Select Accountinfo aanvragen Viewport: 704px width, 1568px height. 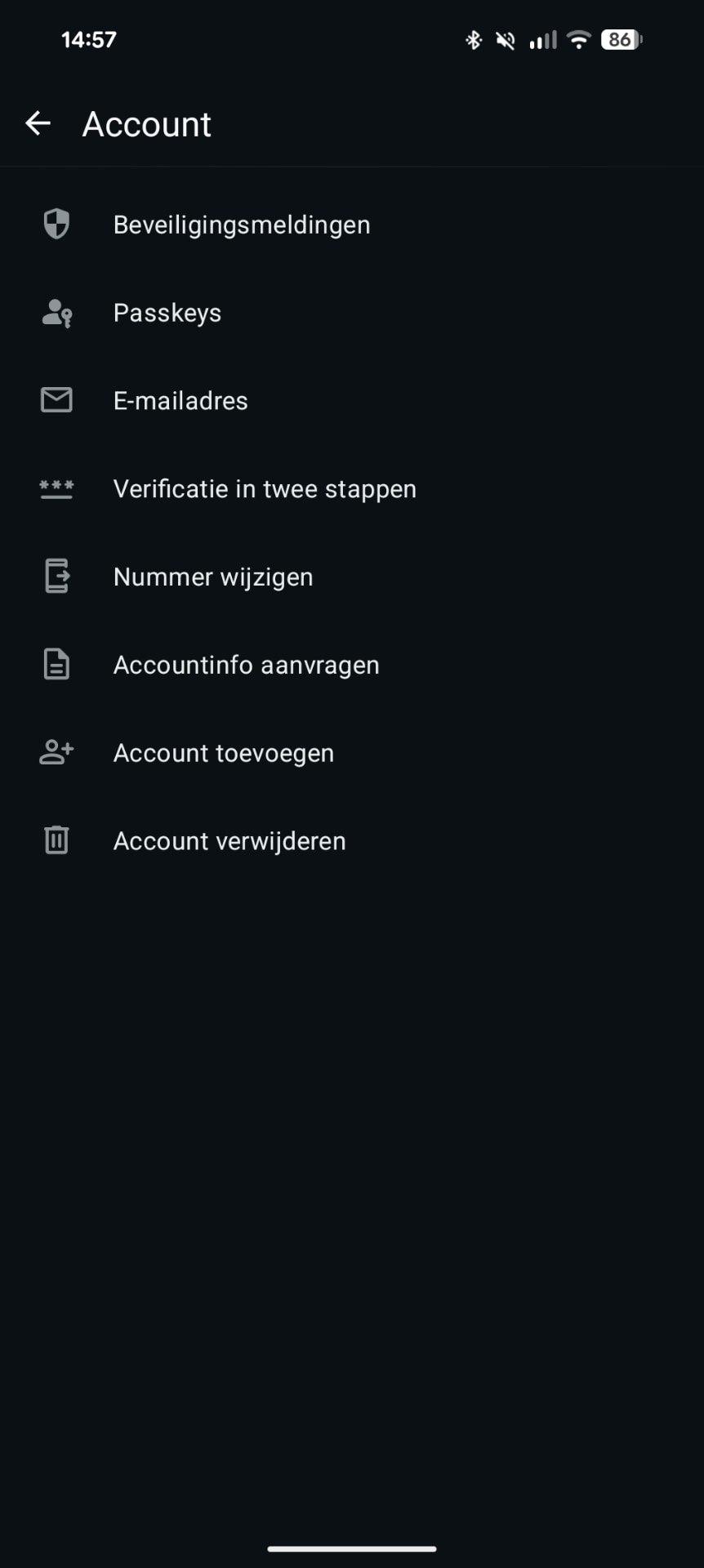pos(246,664)
